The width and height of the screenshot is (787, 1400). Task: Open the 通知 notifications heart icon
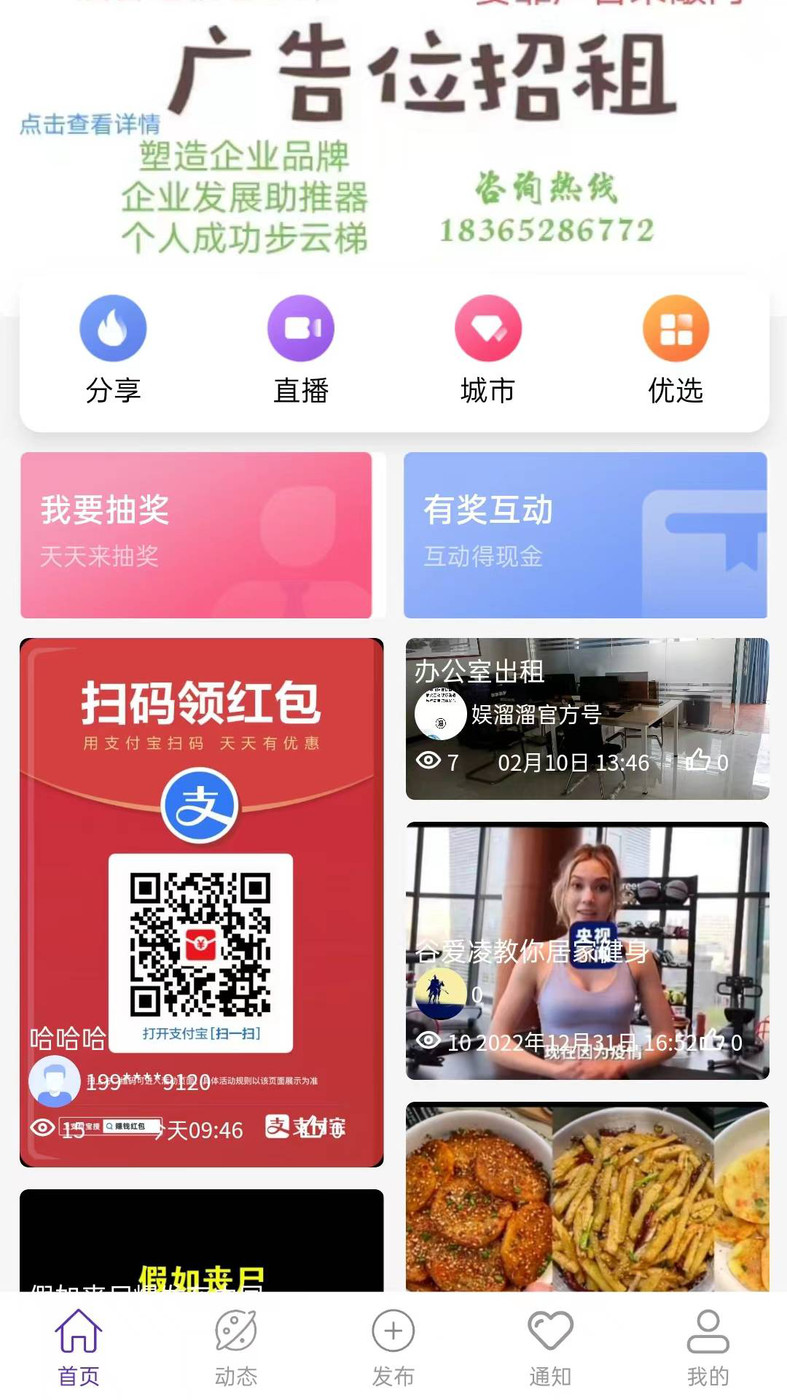coord(550,1331)
